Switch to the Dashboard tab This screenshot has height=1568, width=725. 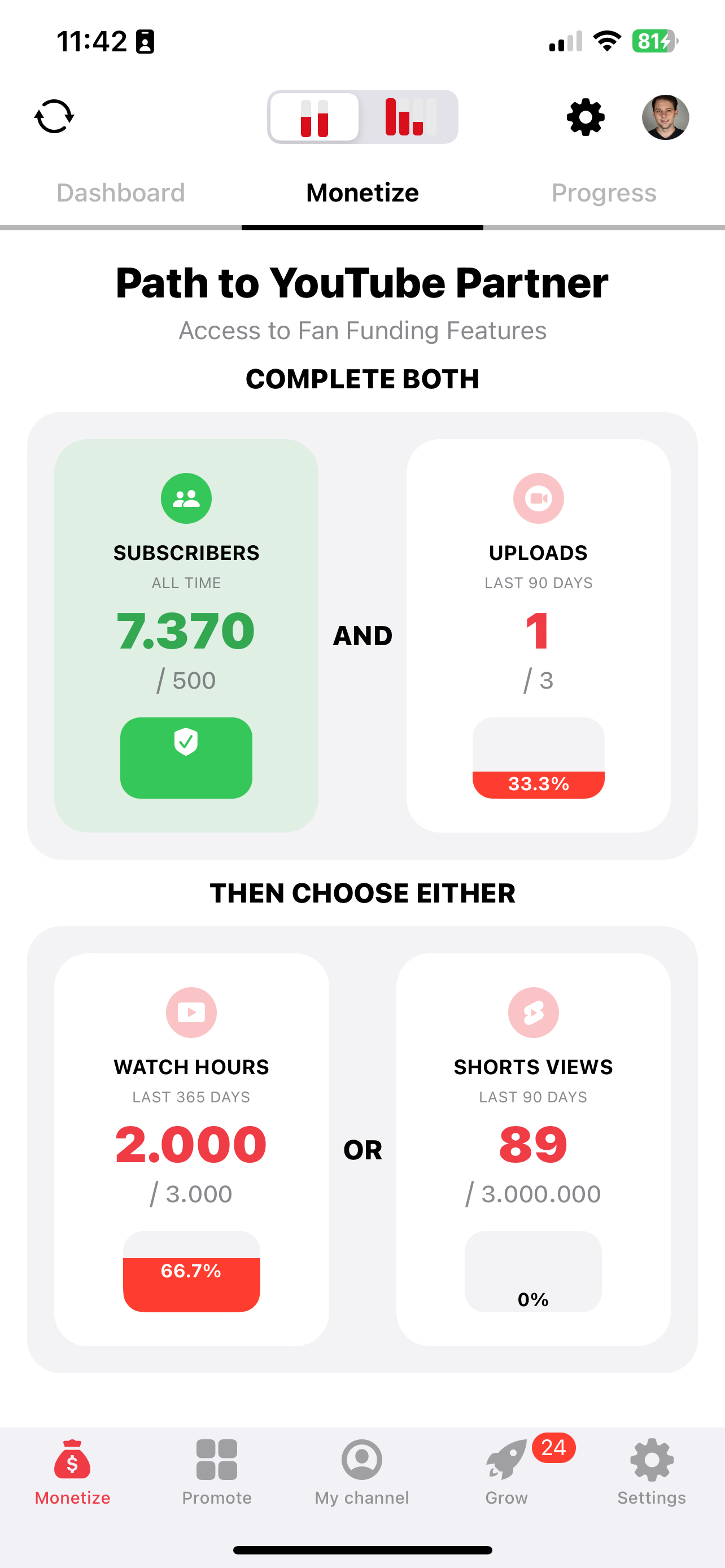(x=120, y=193)
